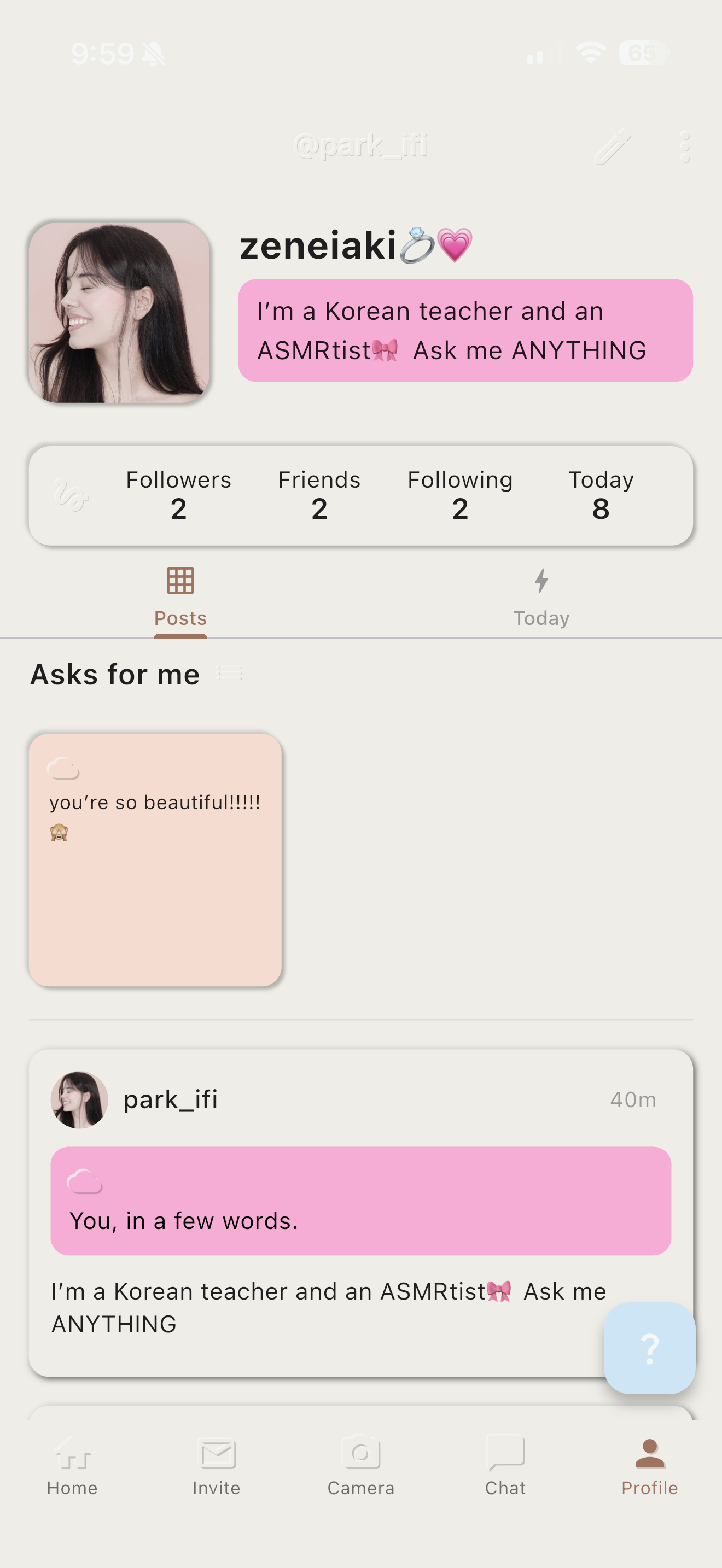The height and width of the screenshot is (1568, 722).
Task: Open the profile edit pencil icon
Action: pos(614,146)
